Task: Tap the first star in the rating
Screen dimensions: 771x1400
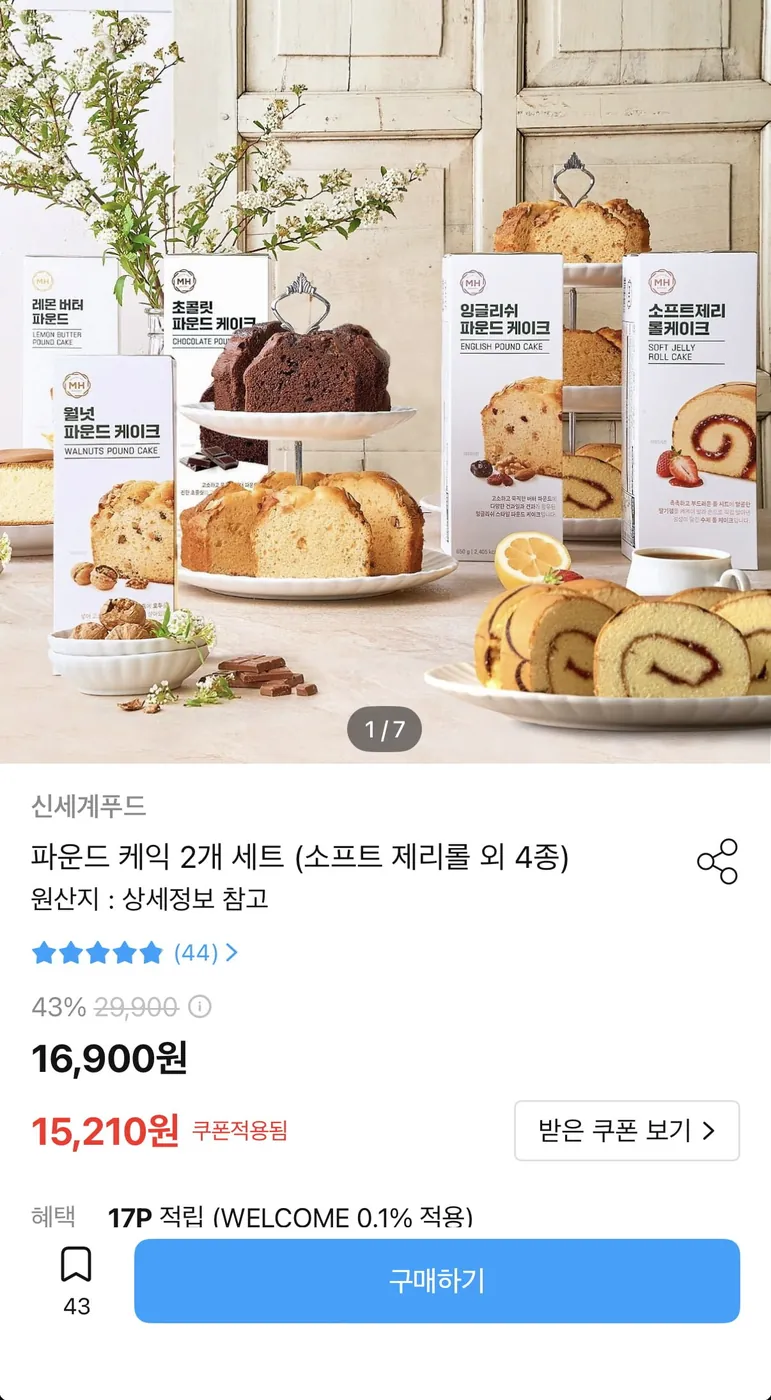Action: [44, 953]
